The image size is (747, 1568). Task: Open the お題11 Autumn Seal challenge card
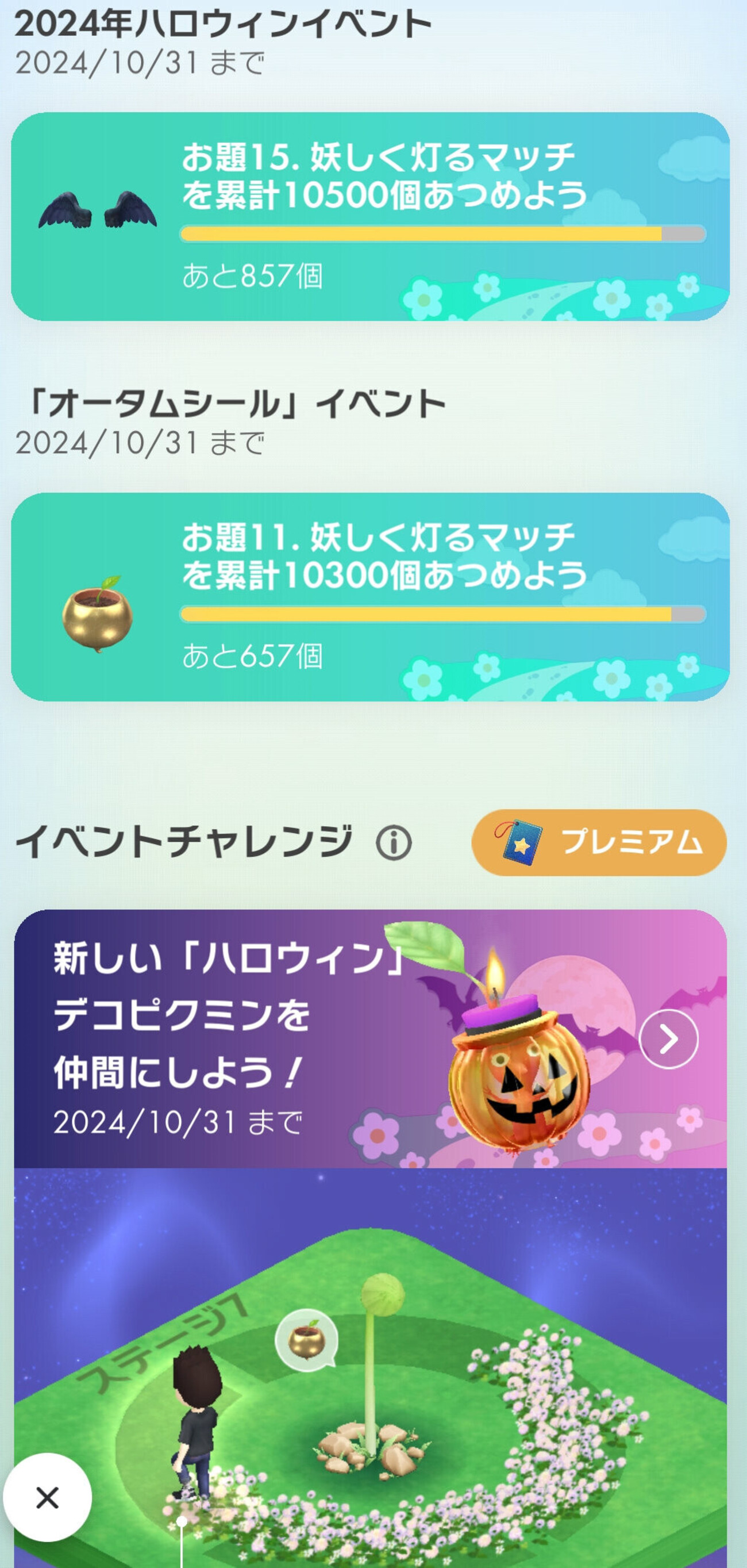[370, 596]
